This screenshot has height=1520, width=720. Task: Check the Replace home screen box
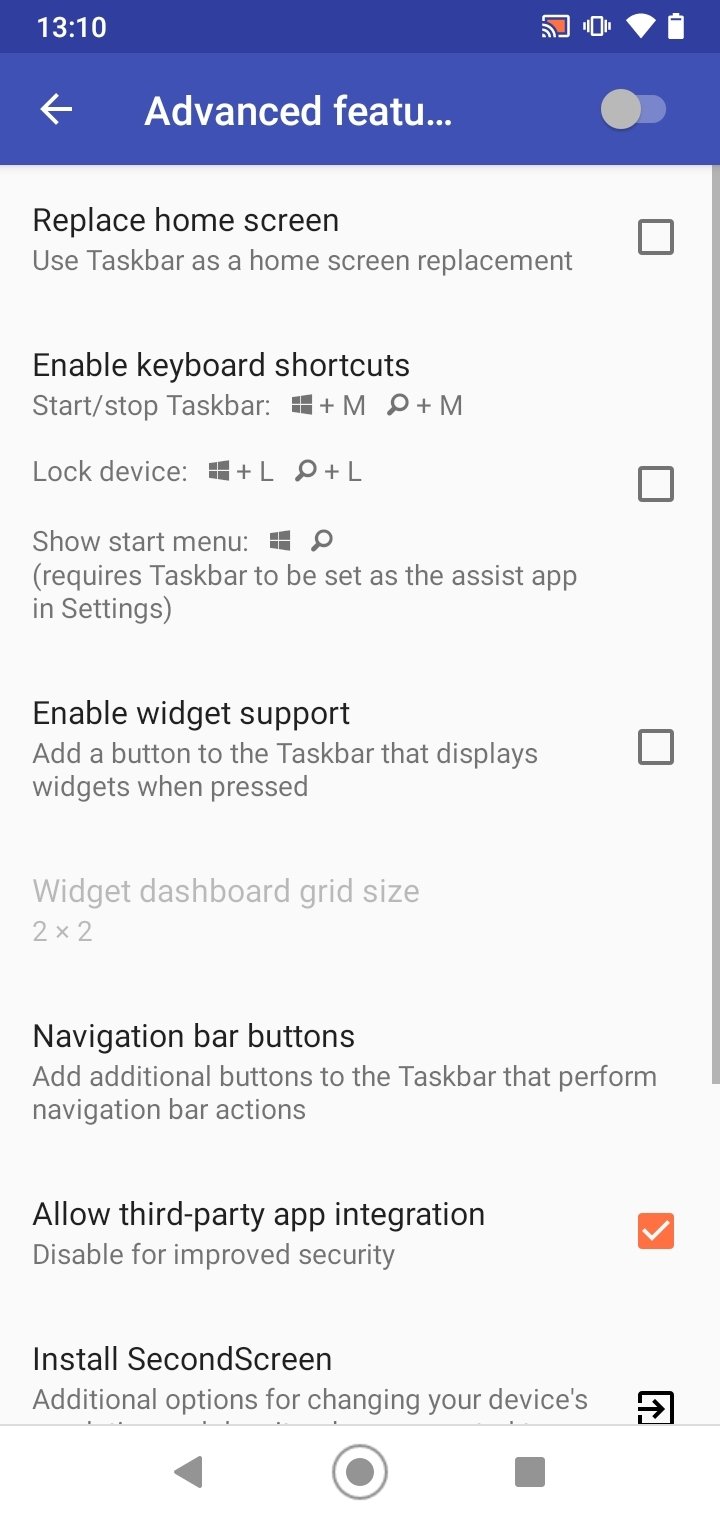click(656, 238)
